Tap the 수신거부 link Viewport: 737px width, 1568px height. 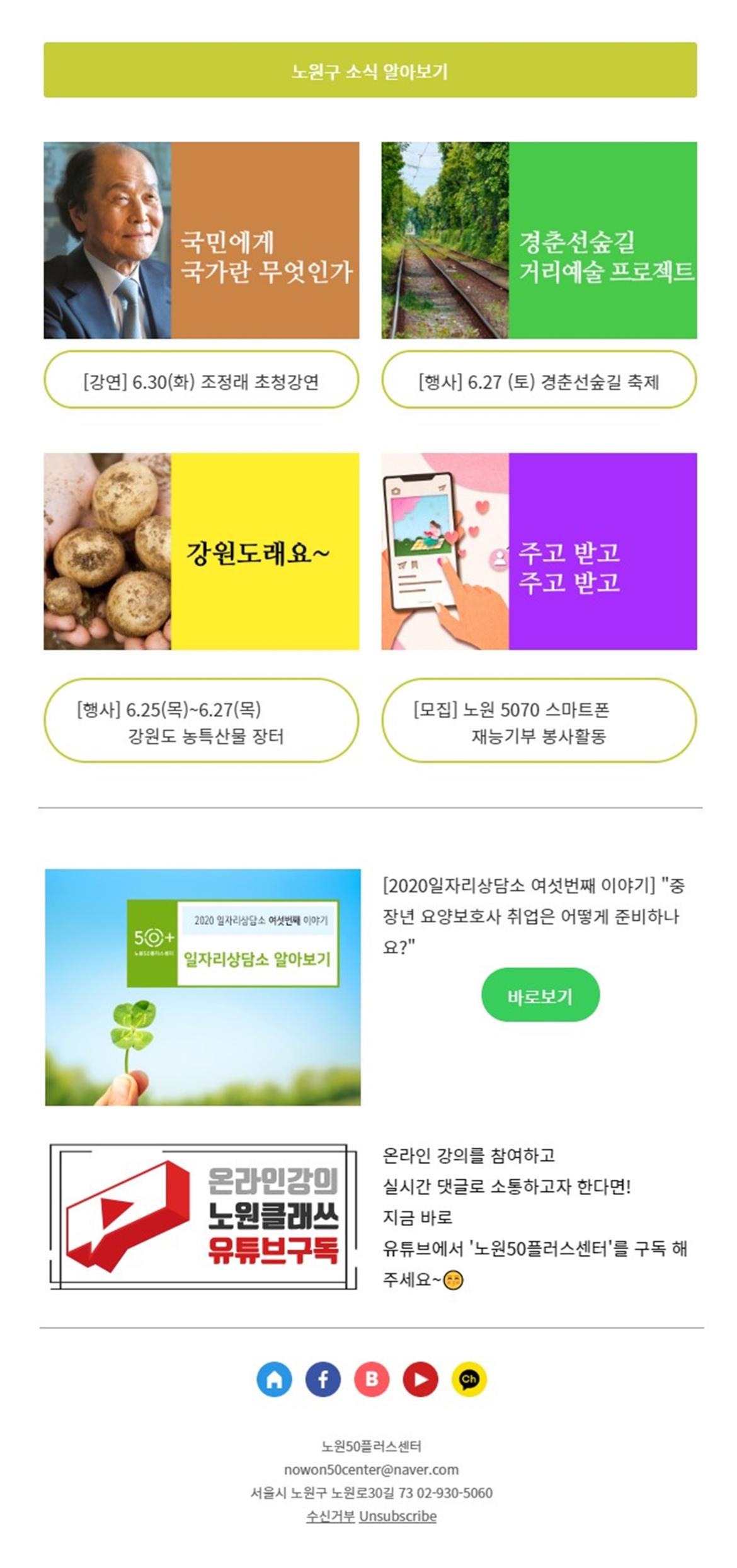click(330, 1516)
